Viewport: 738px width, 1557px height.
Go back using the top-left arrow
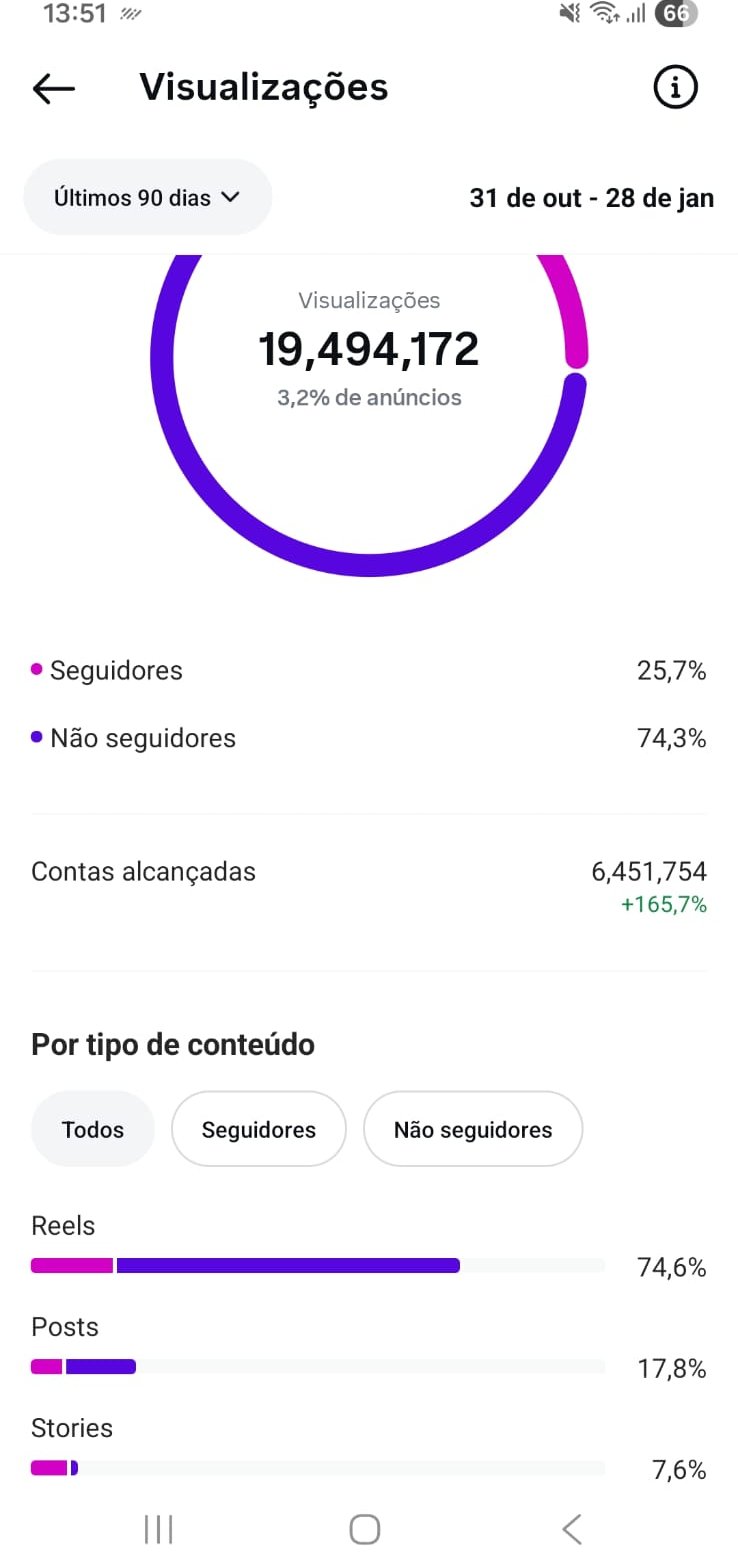tap(54, 88)
